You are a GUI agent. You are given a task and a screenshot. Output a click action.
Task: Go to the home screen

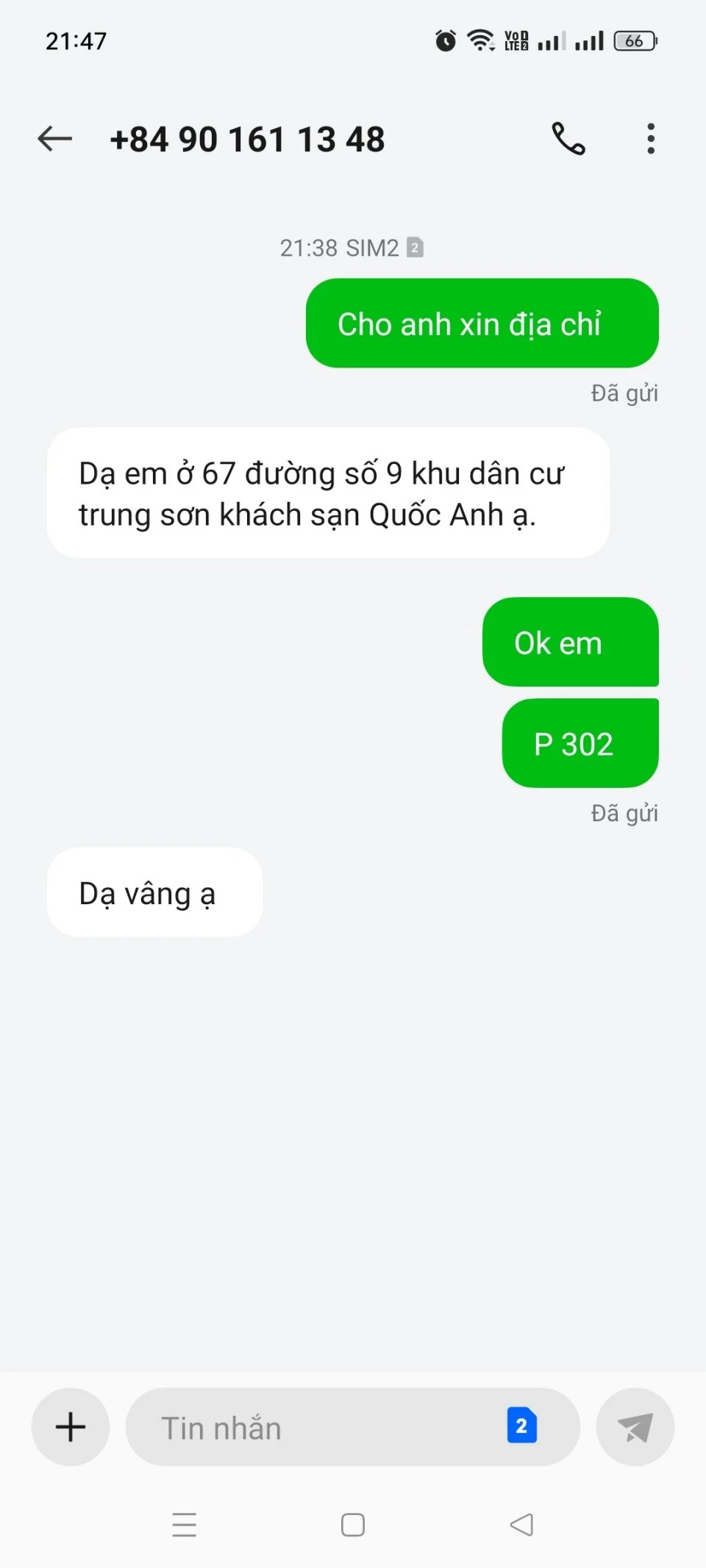[x=353, y=1525]
